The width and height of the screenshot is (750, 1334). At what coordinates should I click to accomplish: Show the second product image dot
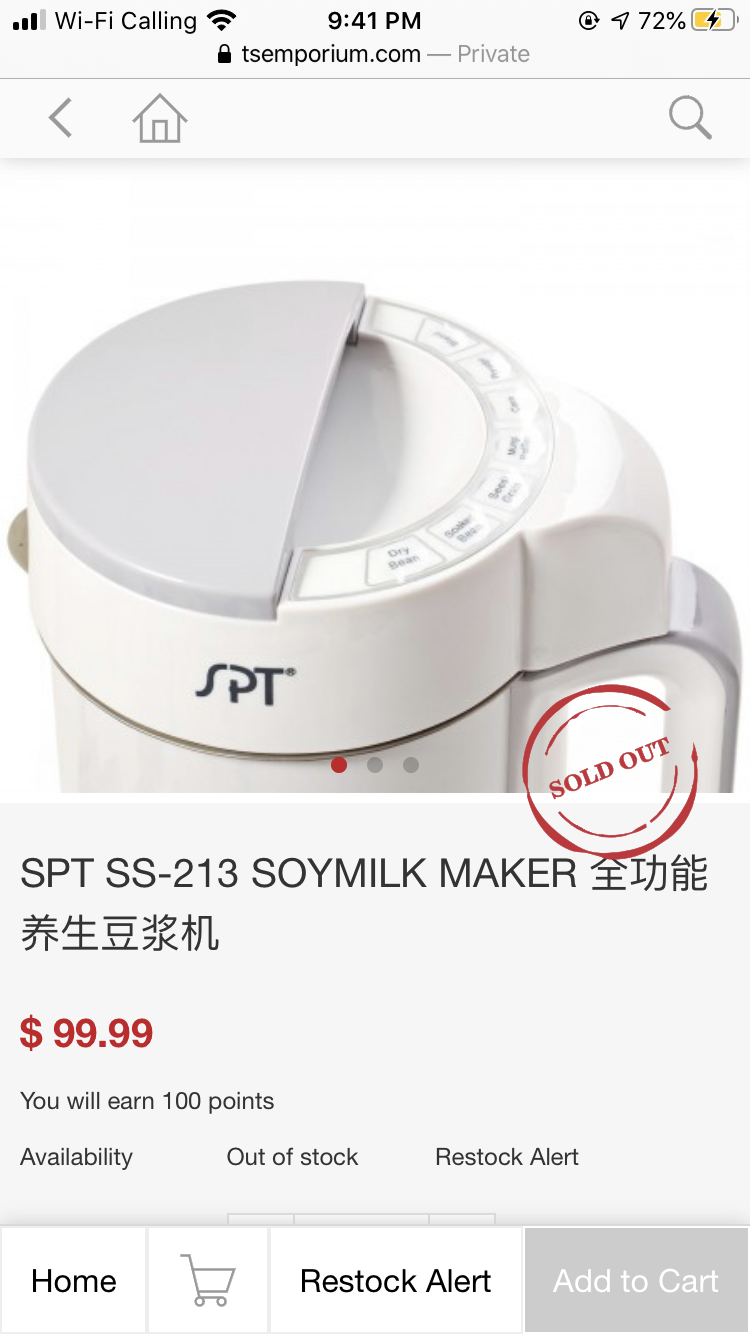coord(375,765)
